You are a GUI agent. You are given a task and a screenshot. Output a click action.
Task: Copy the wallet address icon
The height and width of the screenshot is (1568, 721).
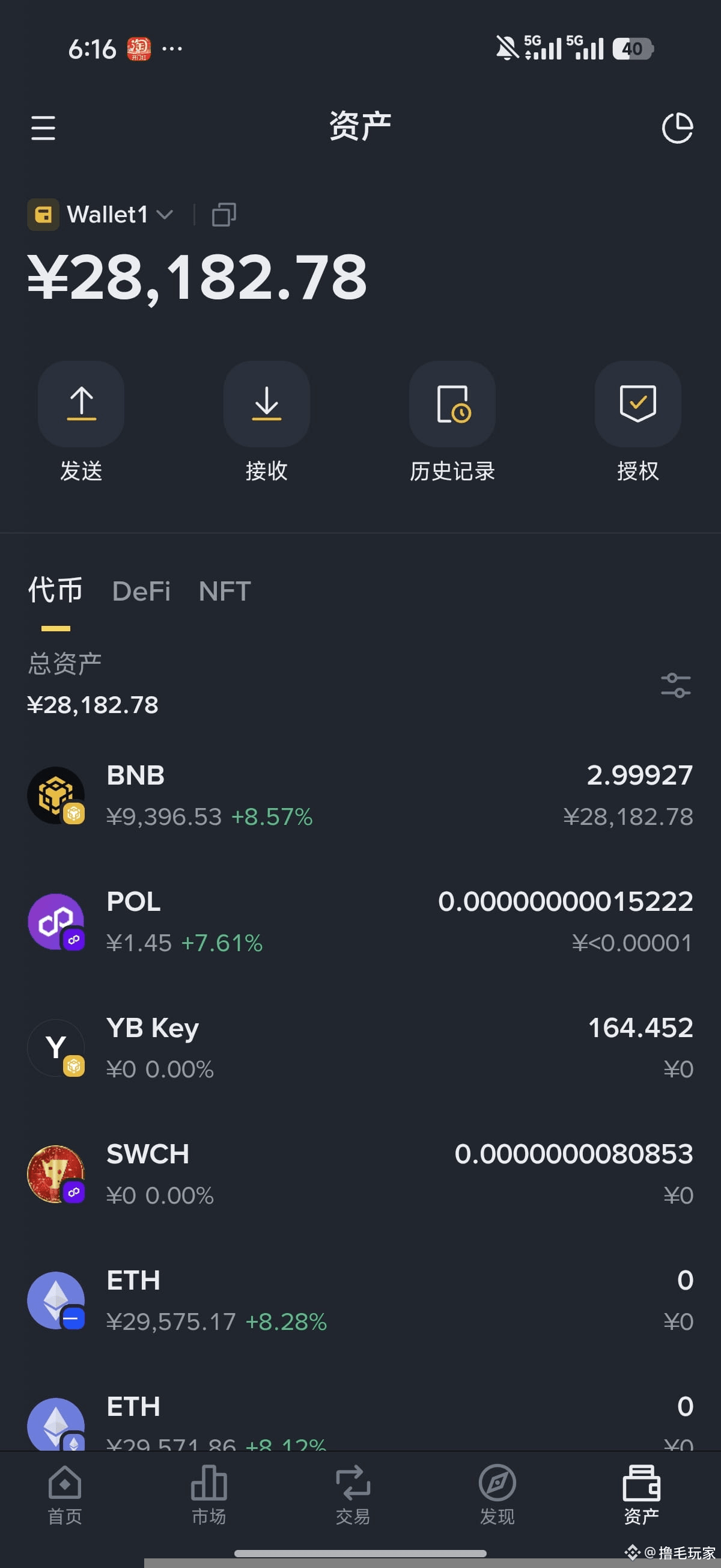[224, 214]
